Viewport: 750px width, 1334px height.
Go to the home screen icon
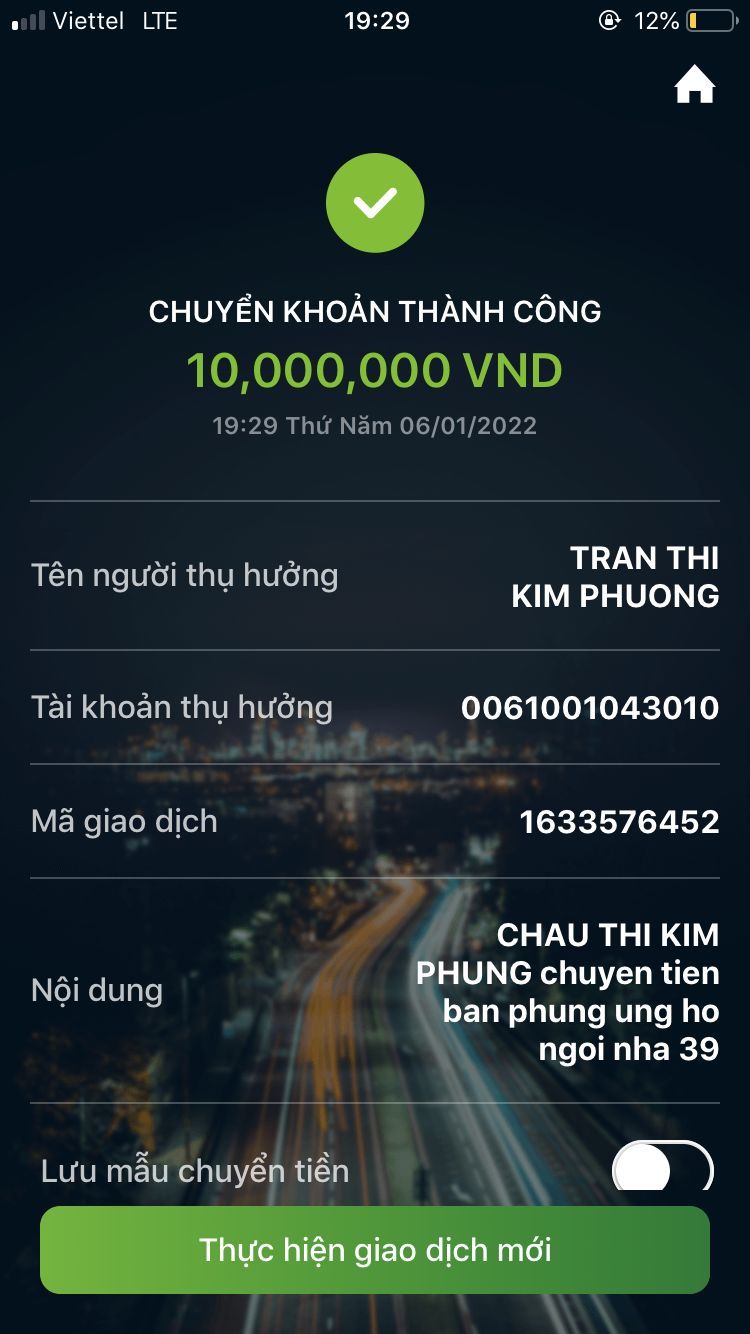pos(694,86)
